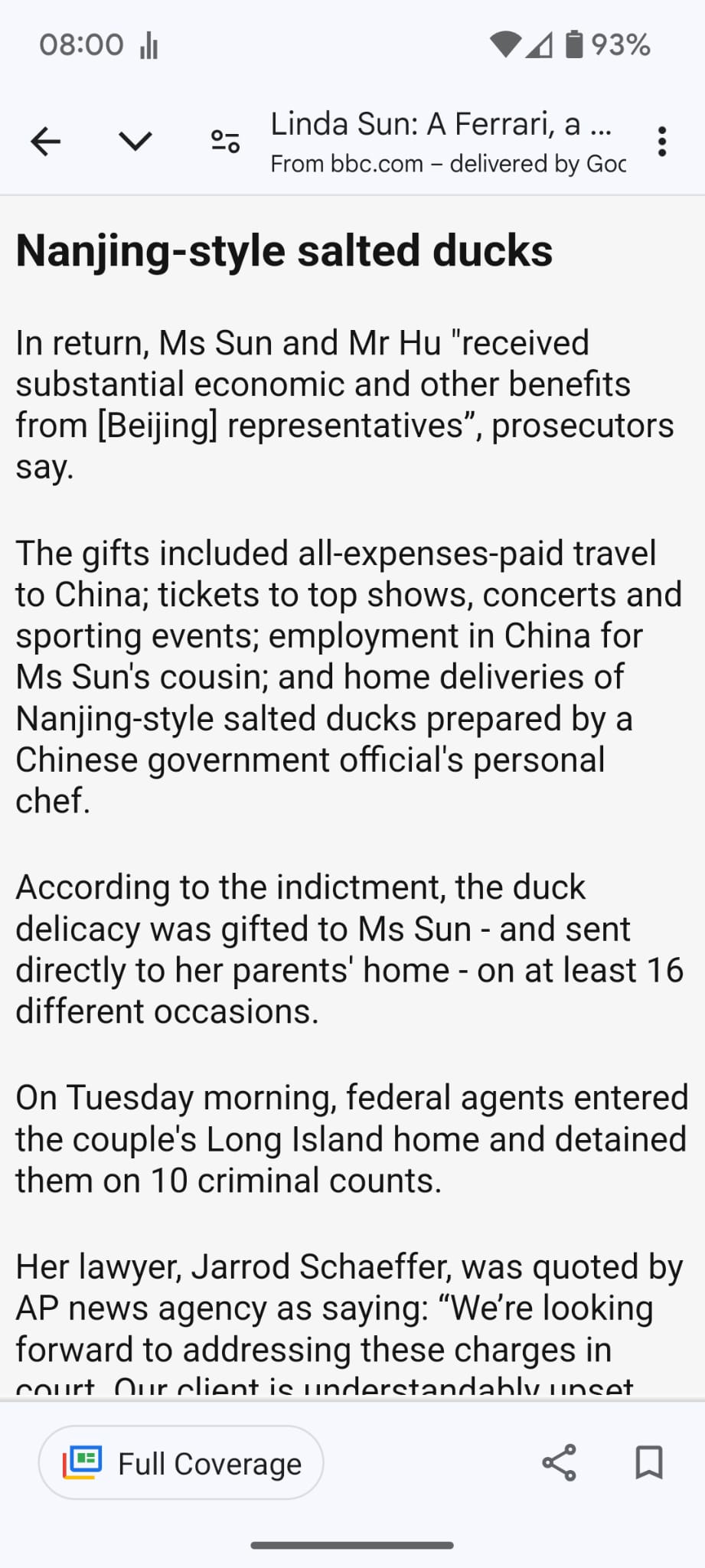This screenshot has width=705, height=1568.
Task: Open the three-dot overflow menu
Action: click(662, 142)
